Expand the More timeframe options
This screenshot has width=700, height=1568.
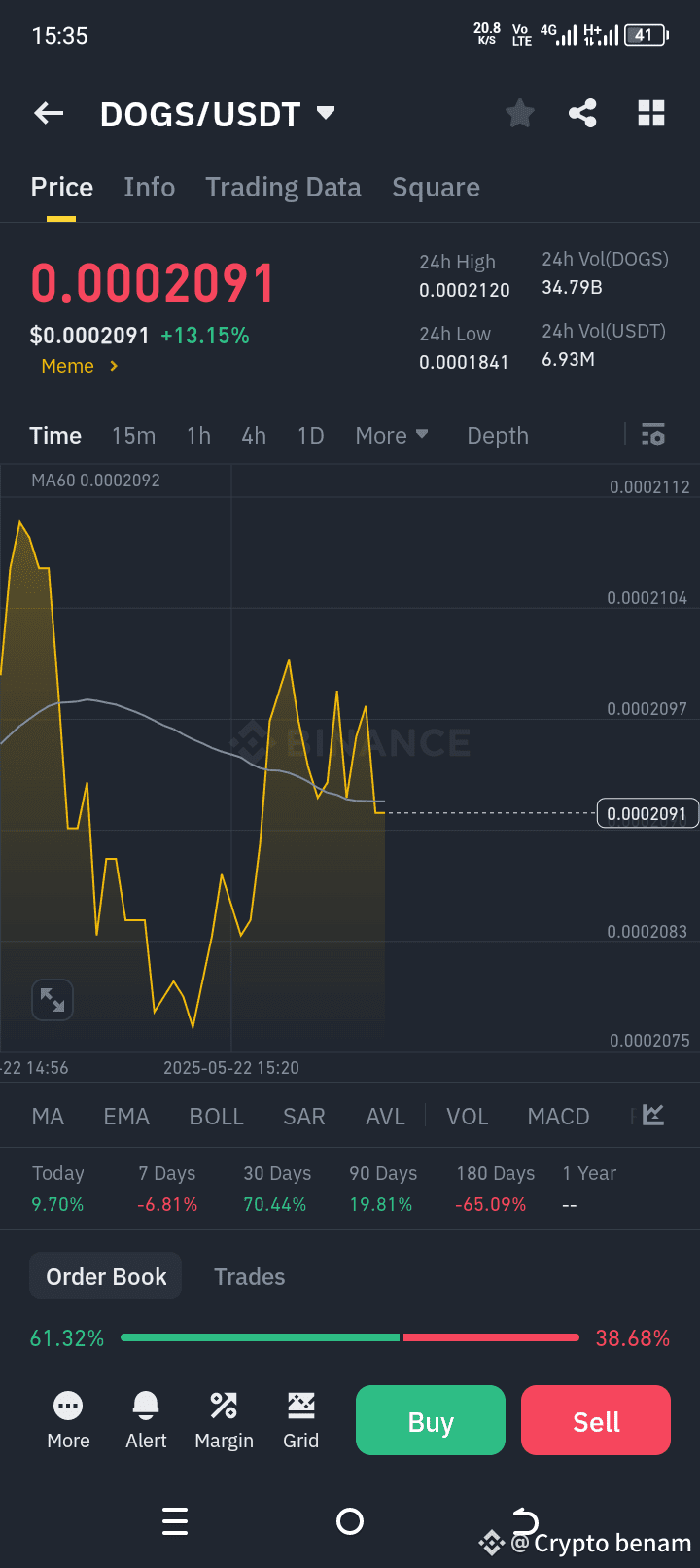tap(392, 435)
